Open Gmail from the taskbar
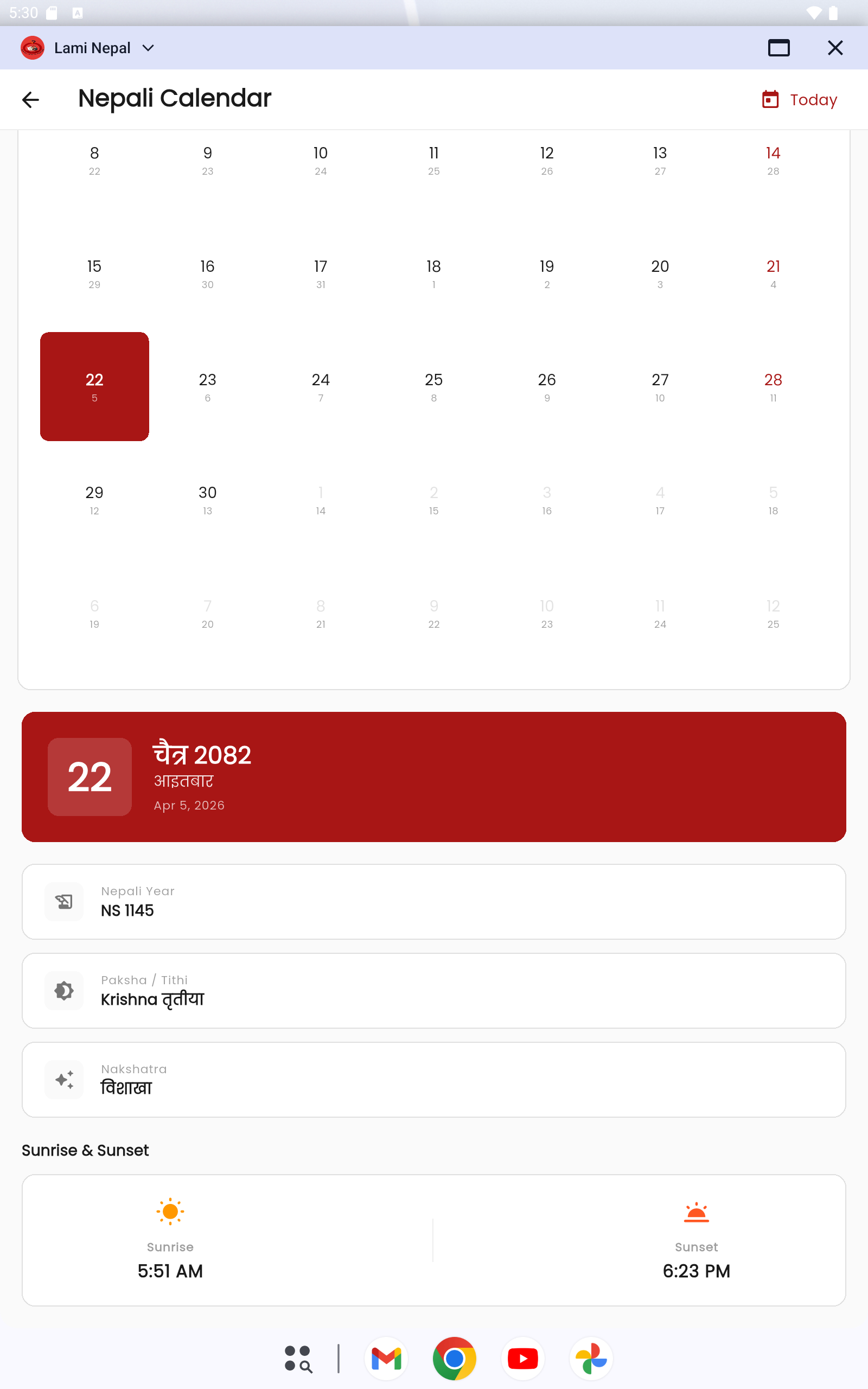This screenshot has height=1389, width=868. [x=386, y=1358]
